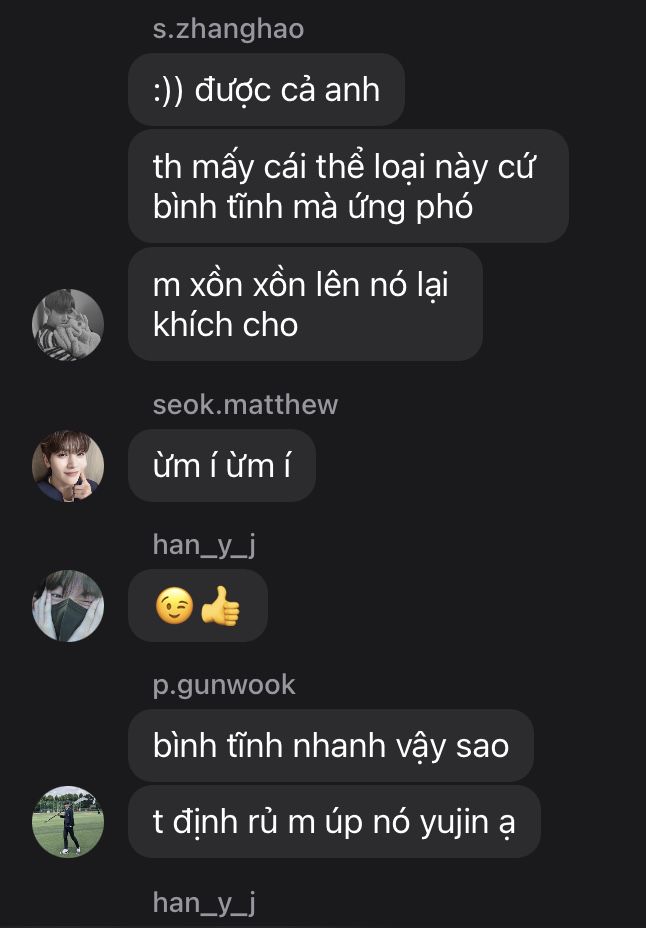The width and height of the screenshot is (646, 928).
Task: Tap seok.matthew's avatar
Action: [x=68, y=466]
